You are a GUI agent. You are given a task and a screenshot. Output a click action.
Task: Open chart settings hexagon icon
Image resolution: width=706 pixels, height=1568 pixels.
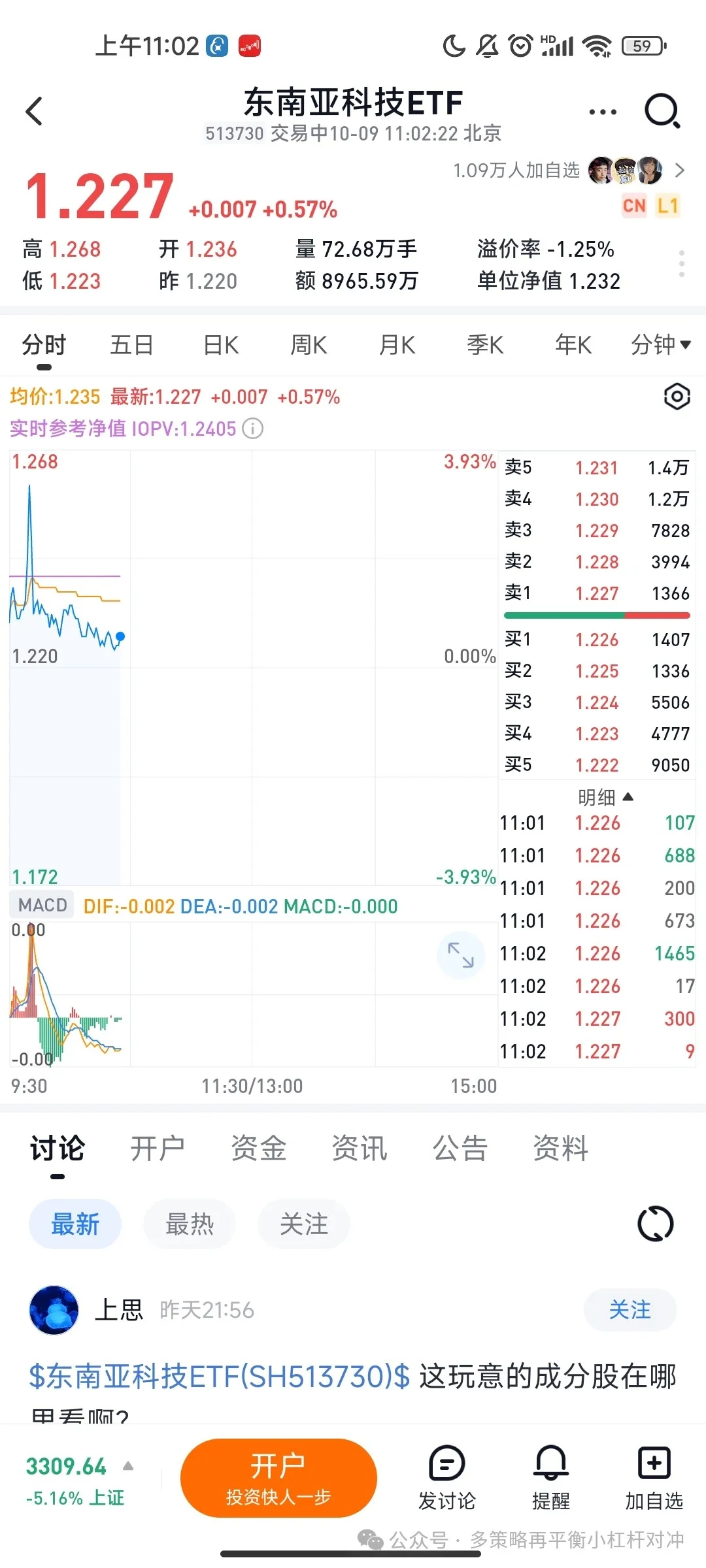[x=677, y=397]
